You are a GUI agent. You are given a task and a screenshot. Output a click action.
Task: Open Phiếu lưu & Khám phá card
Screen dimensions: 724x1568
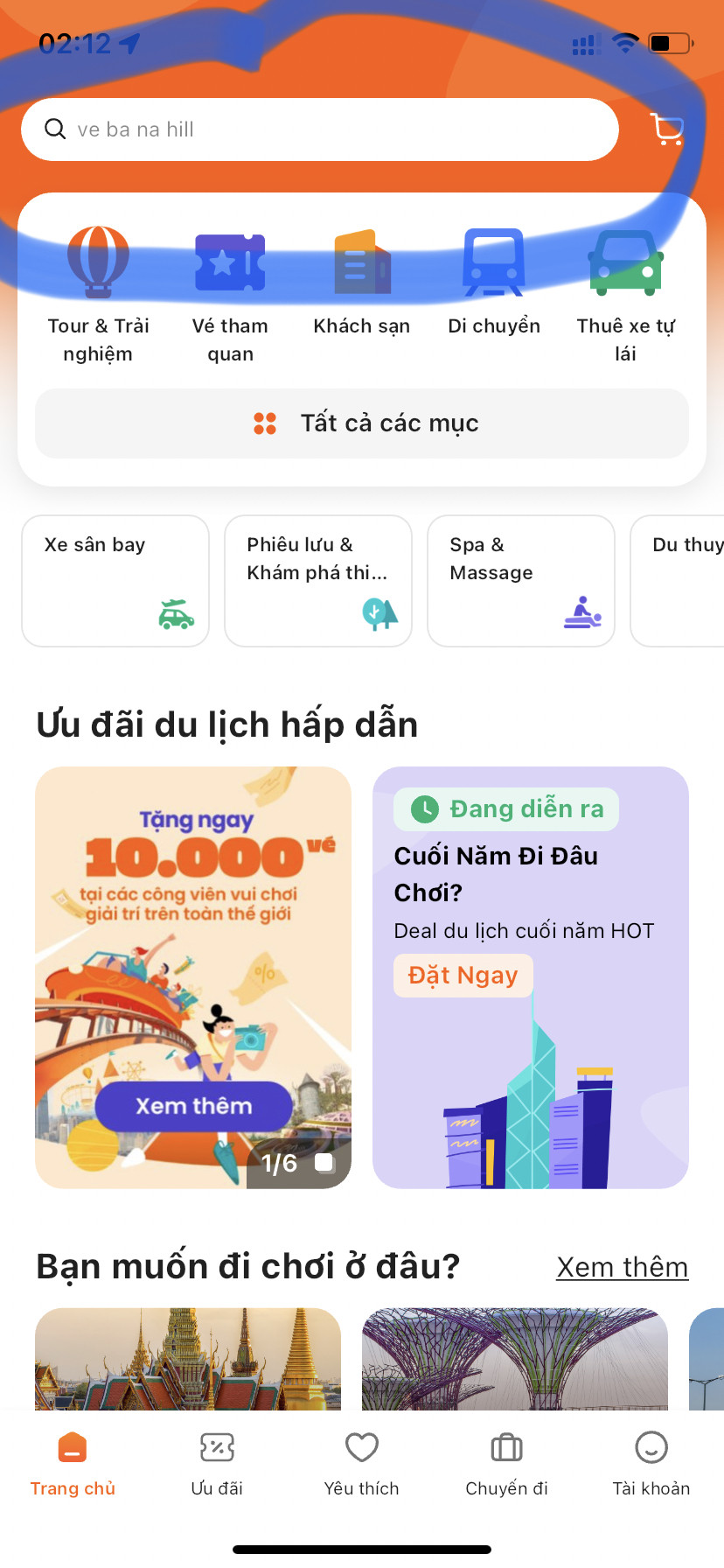click(x=318, y=581)
